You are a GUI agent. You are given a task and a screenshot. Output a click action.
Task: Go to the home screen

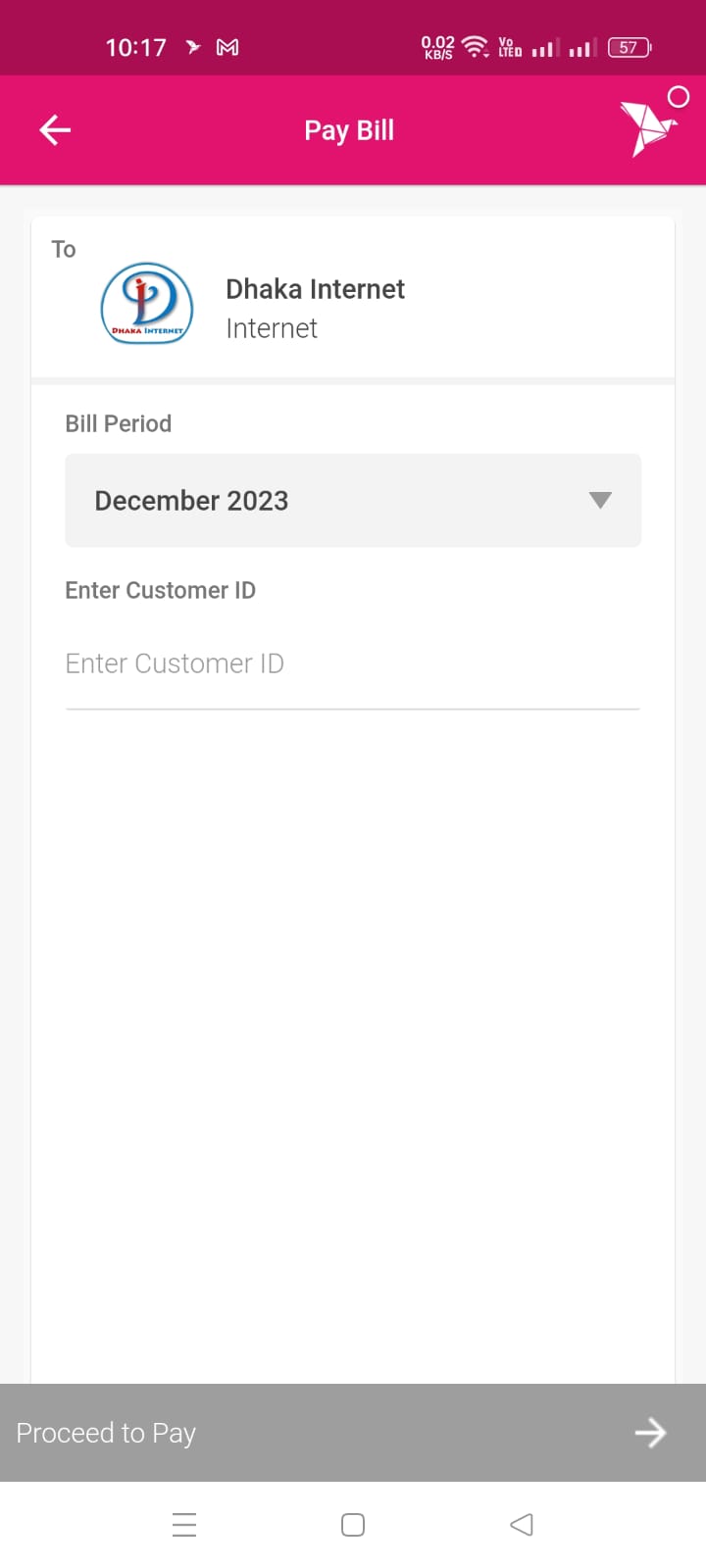coord(353,1525)
